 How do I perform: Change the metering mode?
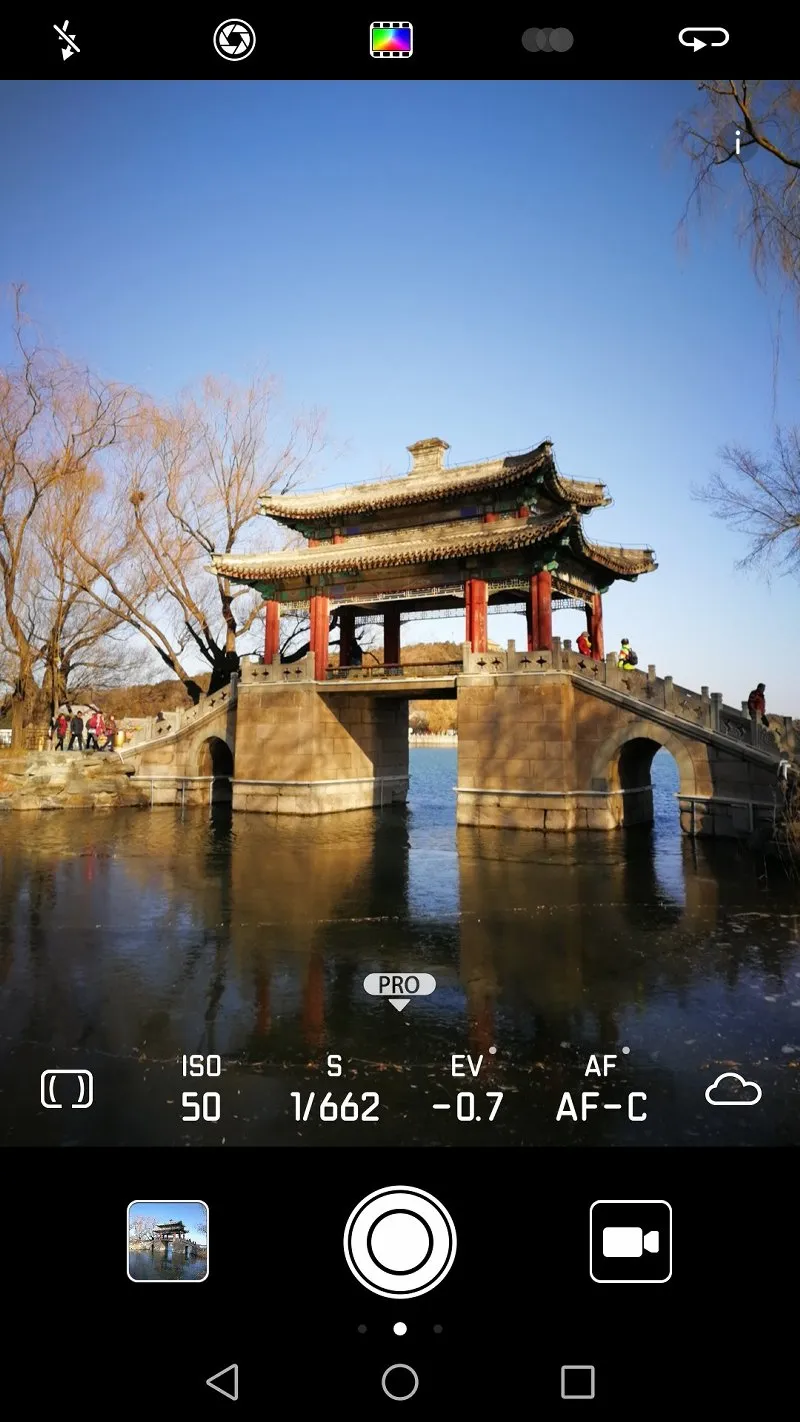tap(67, 1089)
